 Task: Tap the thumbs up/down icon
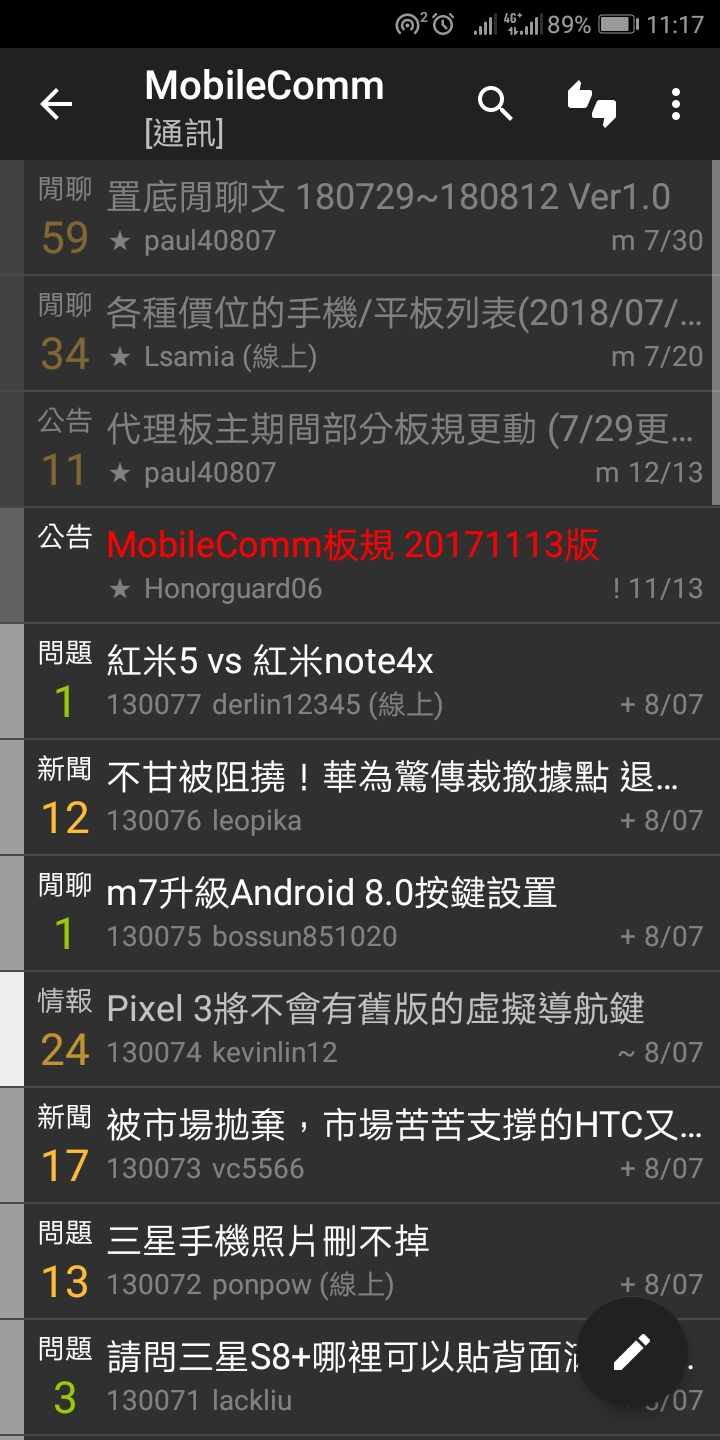coord(591,104)
